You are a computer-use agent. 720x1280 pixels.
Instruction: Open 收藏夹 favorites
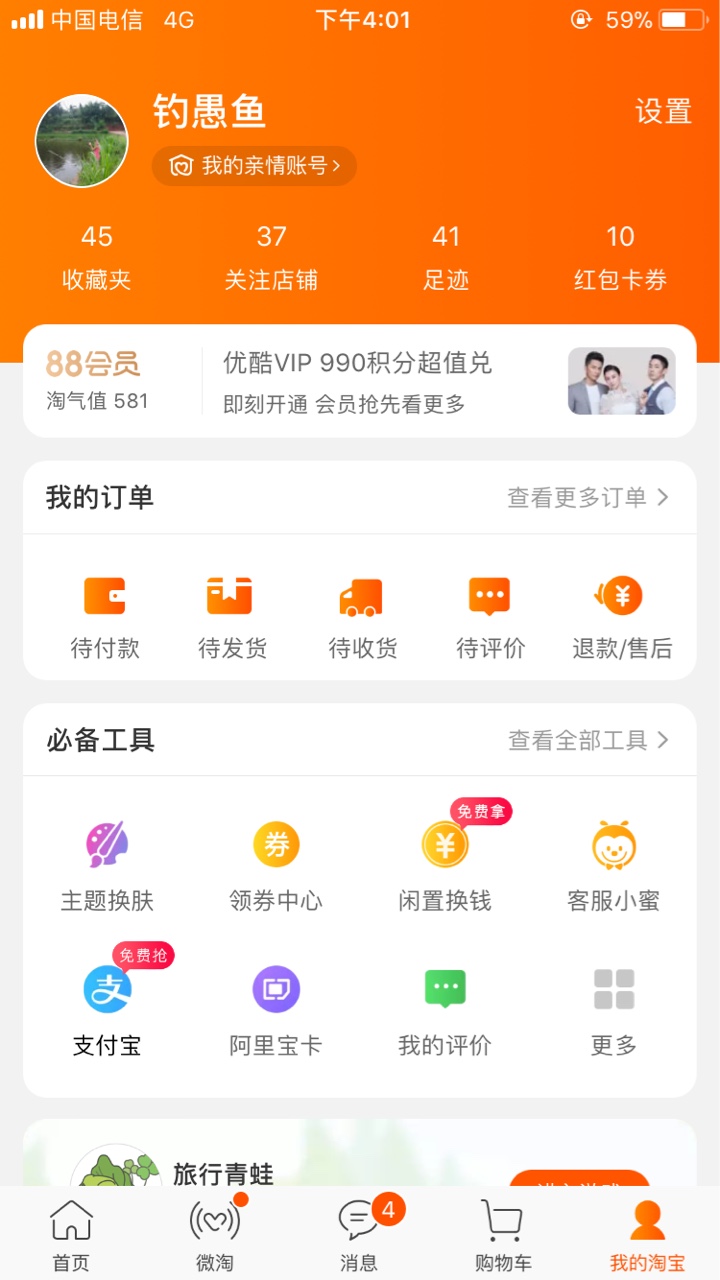[x=97, y=257]
